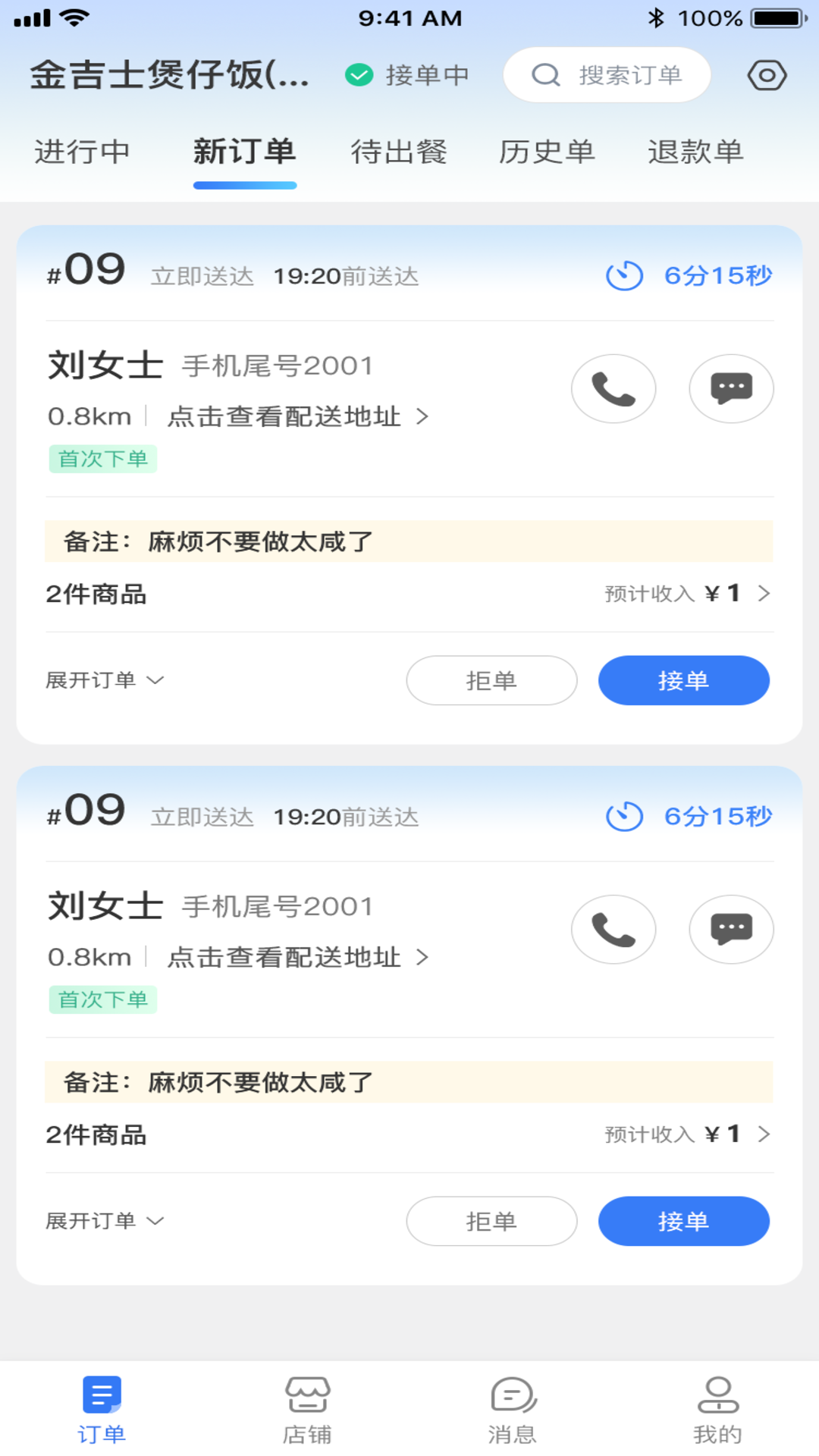Go to the 待出餐 tab
This screenshot has width=819, height=1456.
398,152
